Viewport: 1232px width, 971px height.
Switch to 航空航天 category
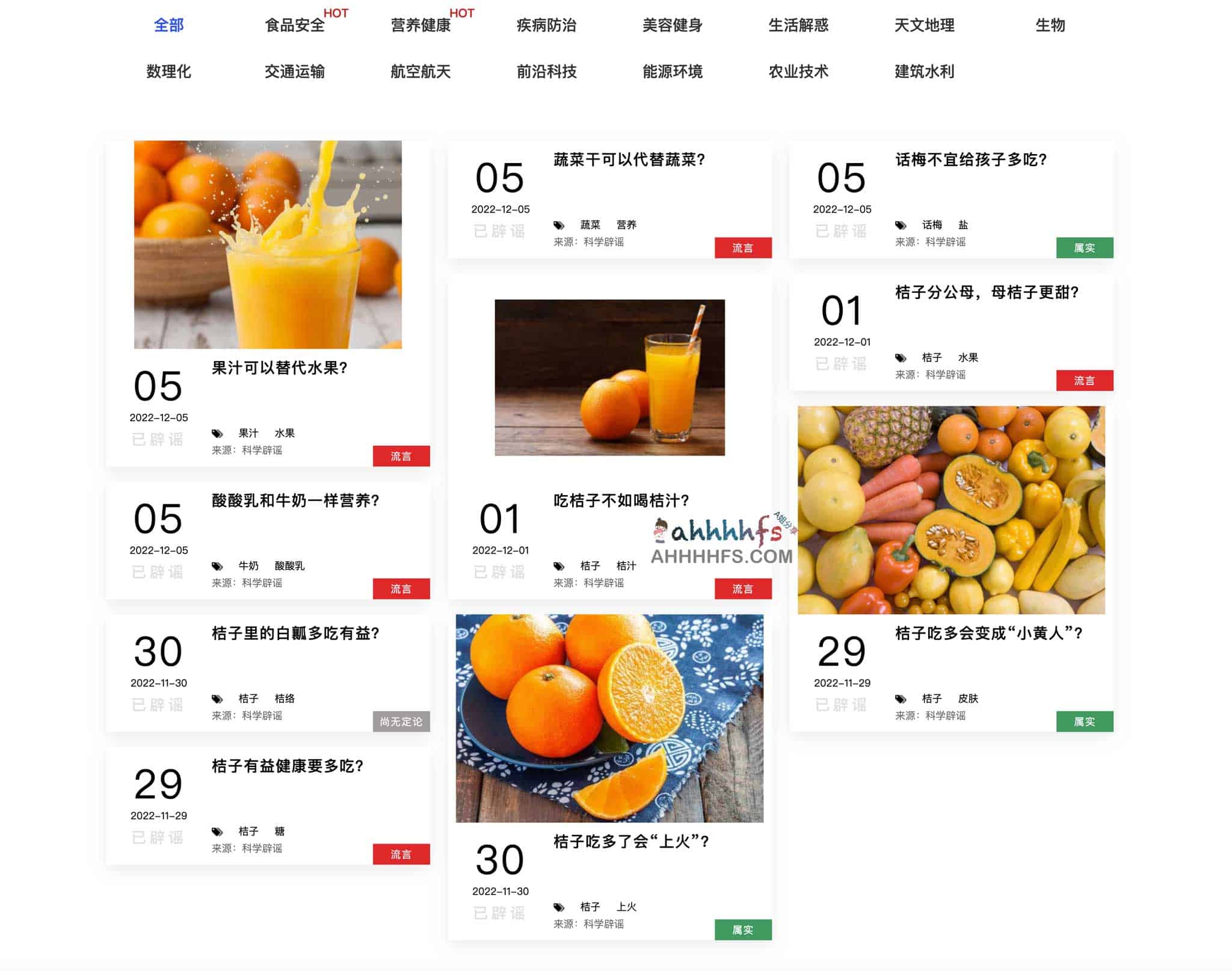(420, 72)
